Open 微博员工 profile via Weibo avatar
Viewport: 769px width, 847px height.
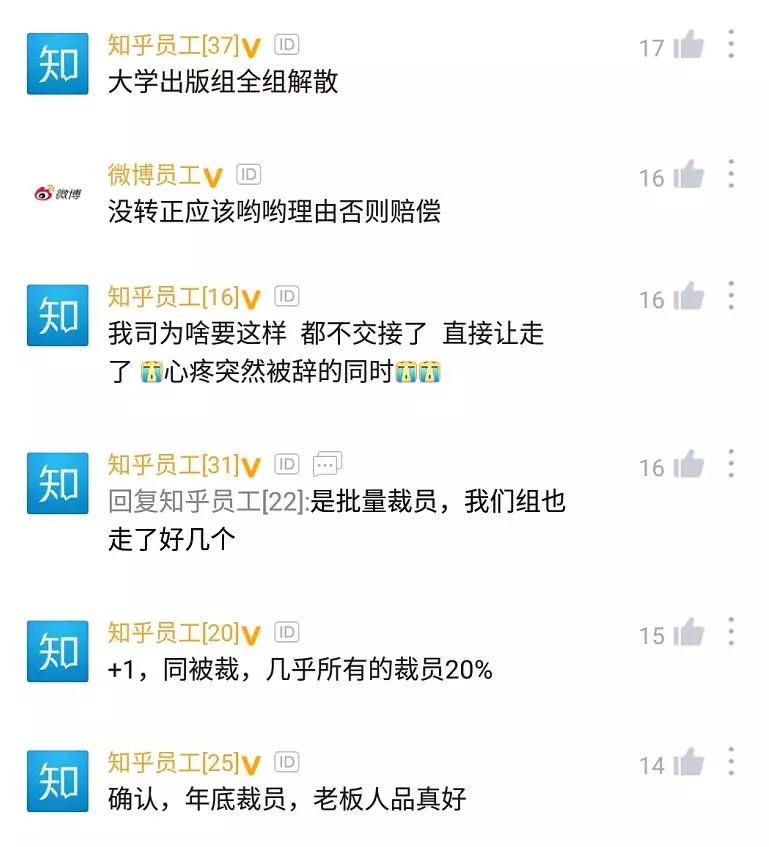(x=58, y=194)
